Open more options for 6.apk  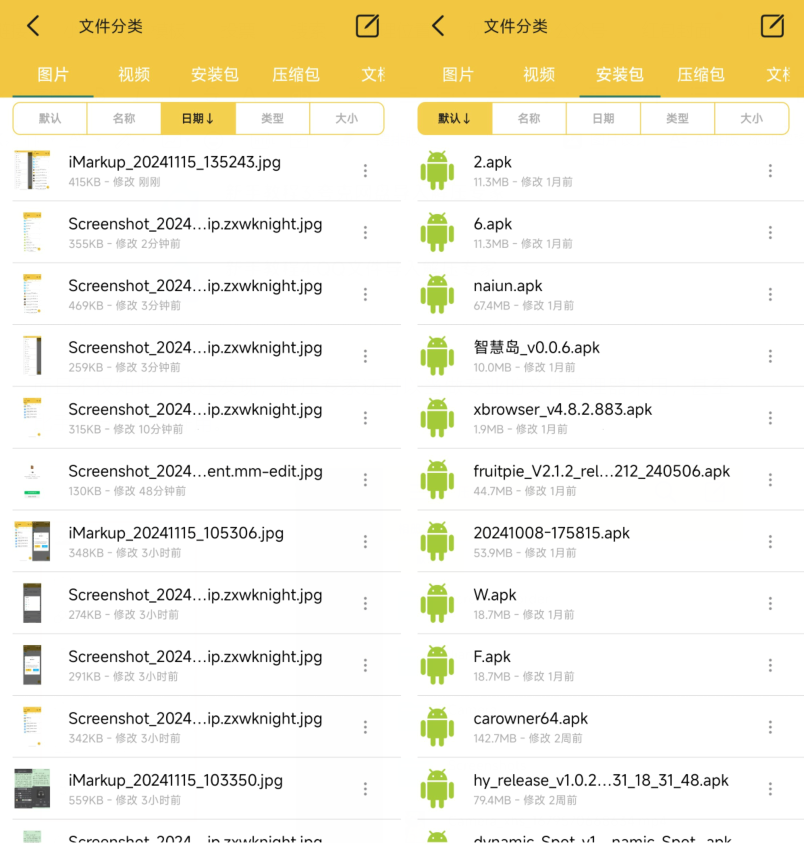770,233
